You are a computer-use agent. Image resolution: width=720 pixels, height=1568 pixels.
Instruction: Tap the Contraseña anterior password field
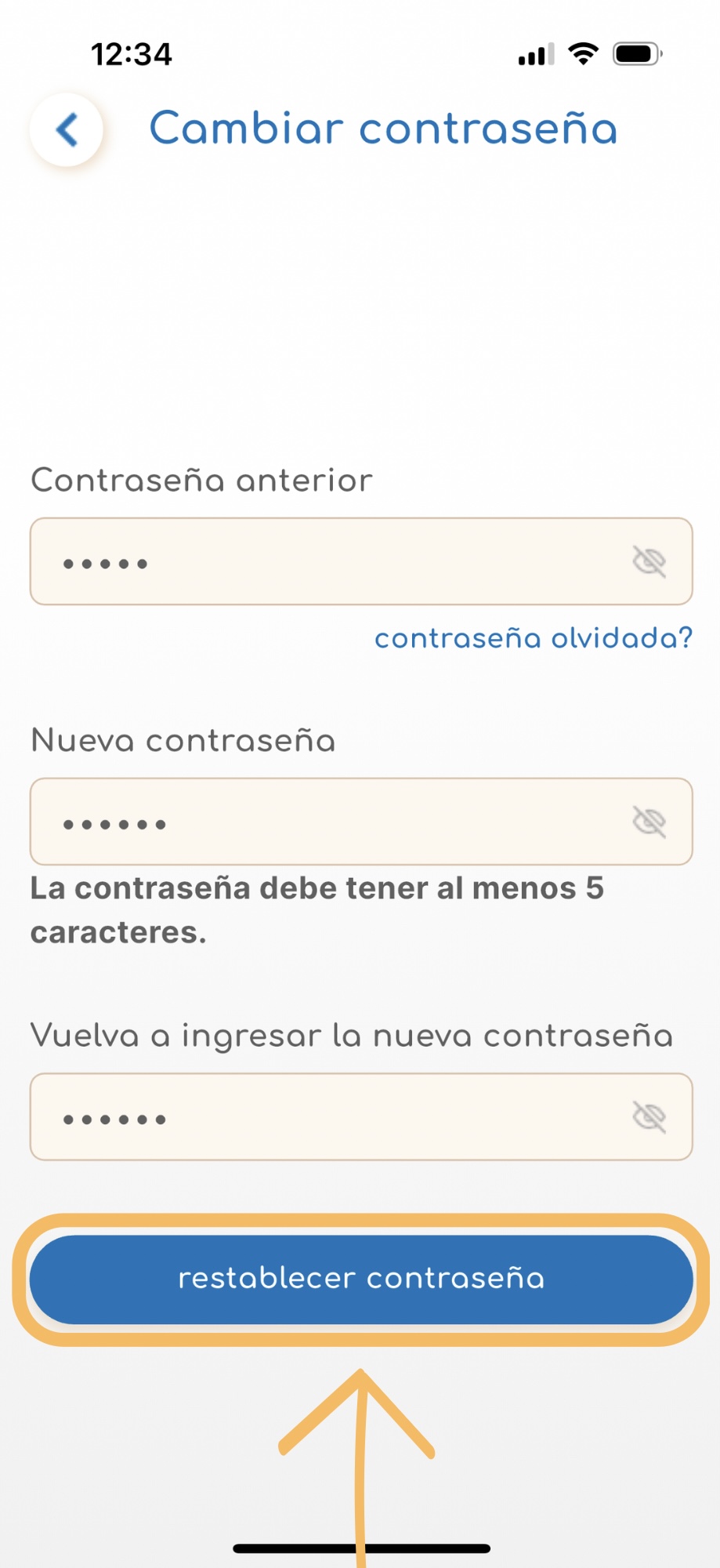[x=361, y=561]
